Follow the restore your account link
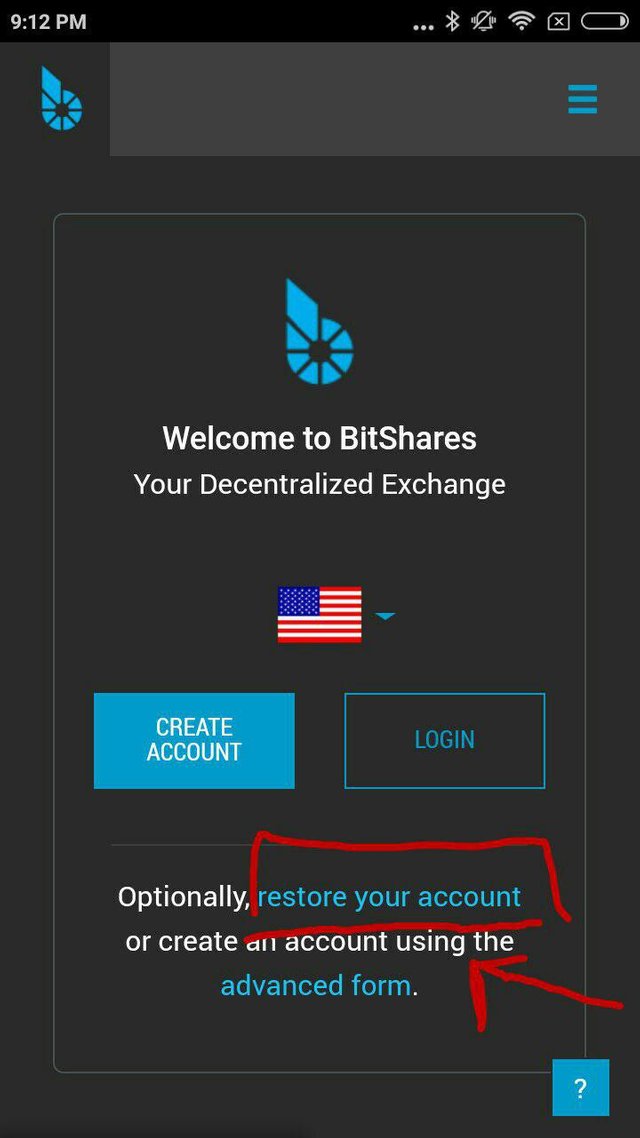Viewport: 640px width, 1138px height. [x=389, y=897]
